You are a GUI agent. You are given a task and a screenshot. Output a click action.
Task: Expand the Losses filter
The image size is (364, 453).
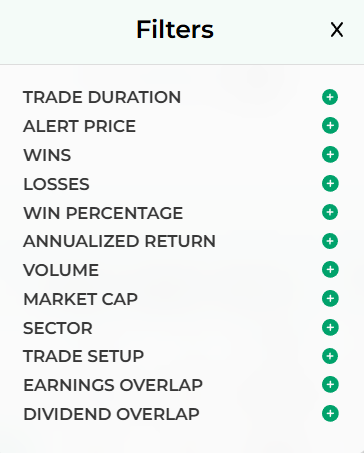coord(330,183)
